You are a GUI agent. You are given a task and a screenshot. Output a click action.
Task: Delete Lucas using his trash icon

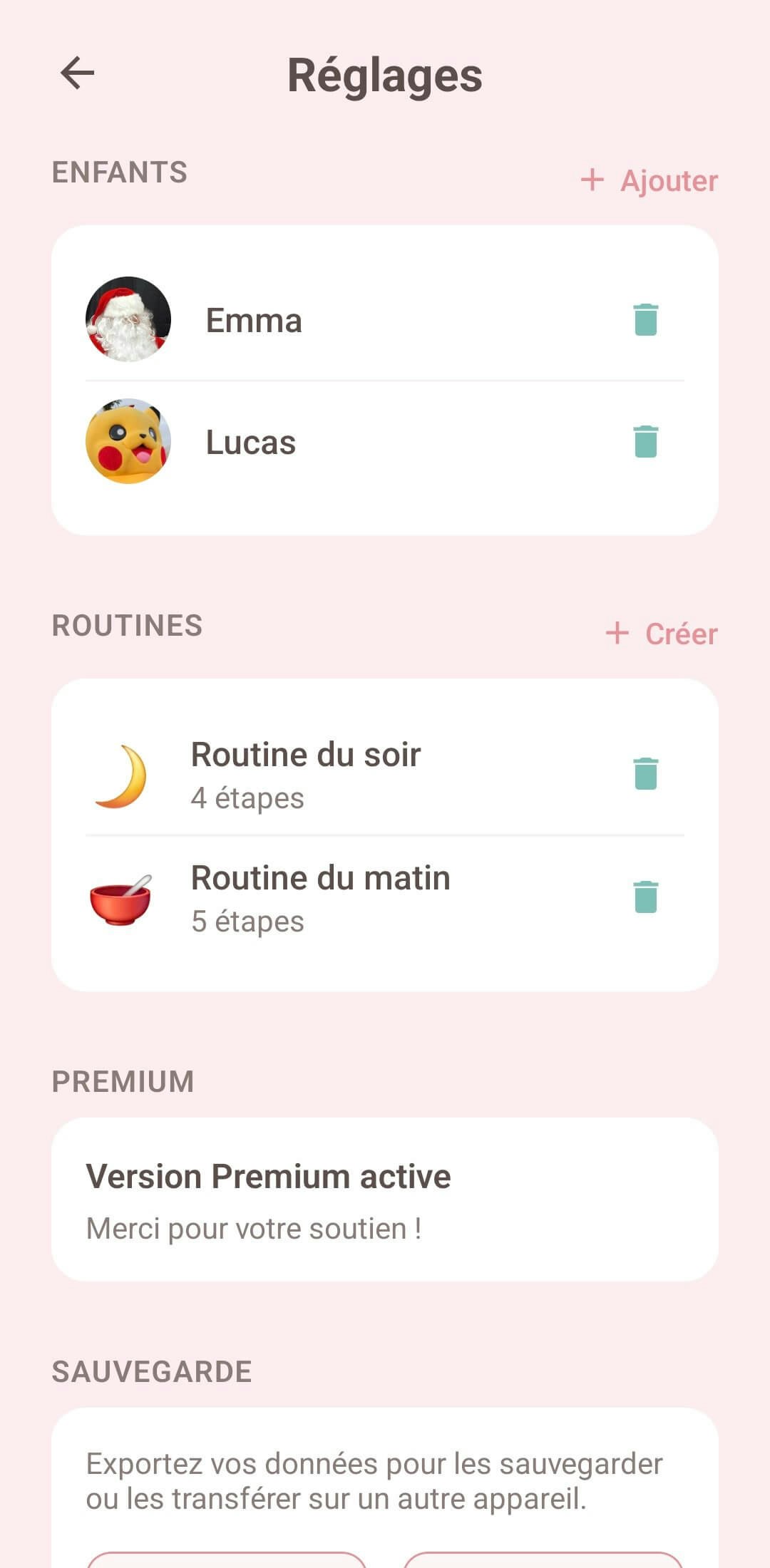644,442
